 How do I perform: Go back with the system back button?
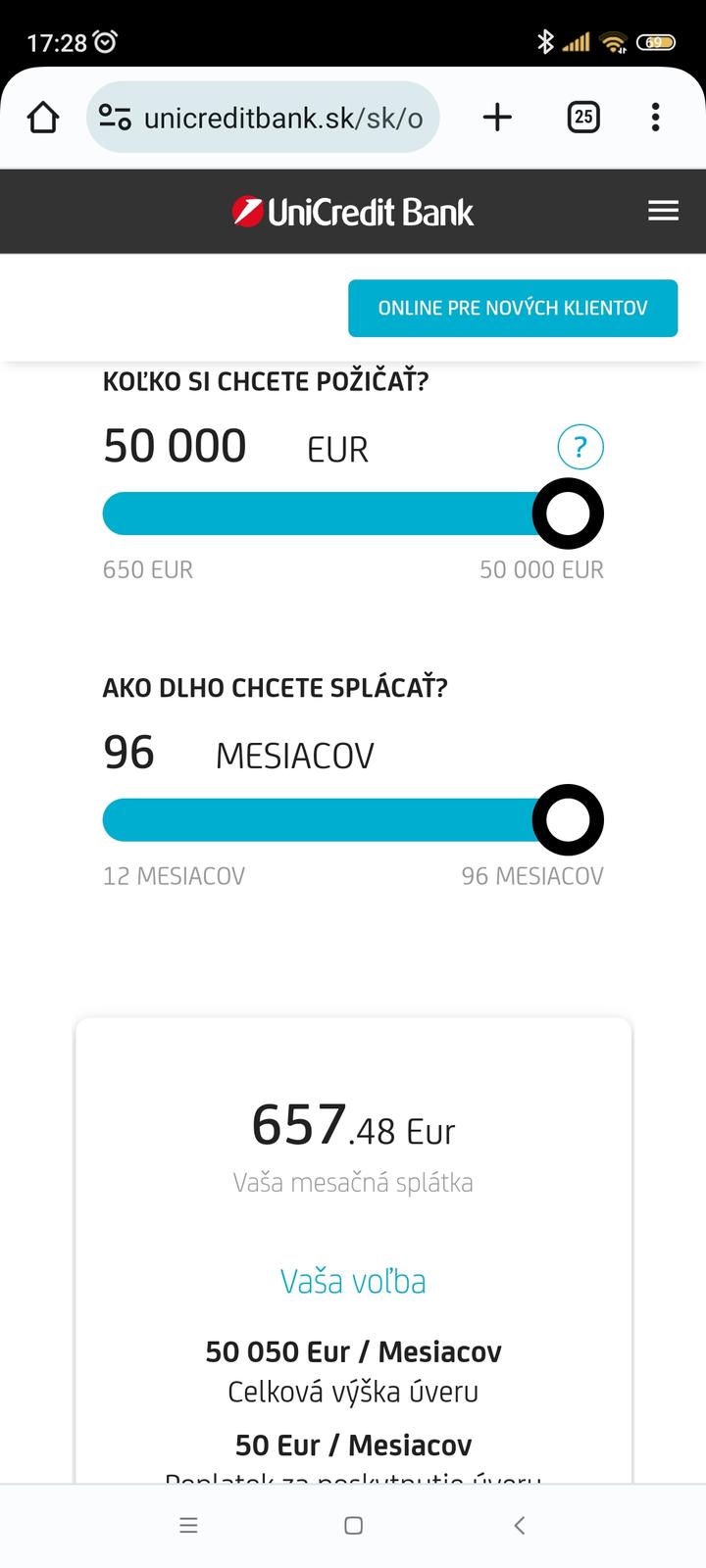(520, 1525)
